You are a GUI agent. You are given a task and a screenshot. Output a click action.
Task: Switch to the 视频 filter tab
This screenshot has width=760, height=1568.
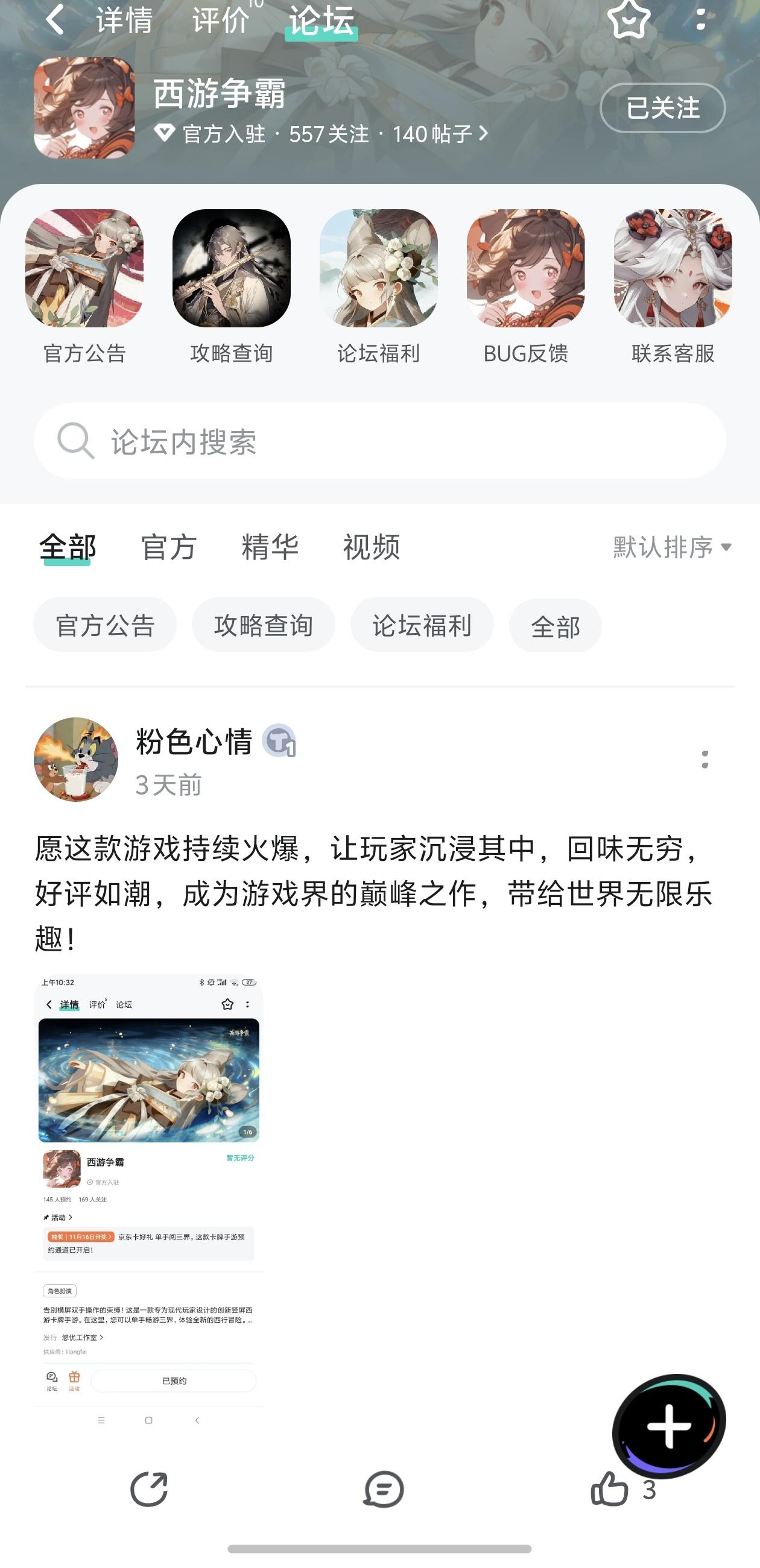coord(372,547)
